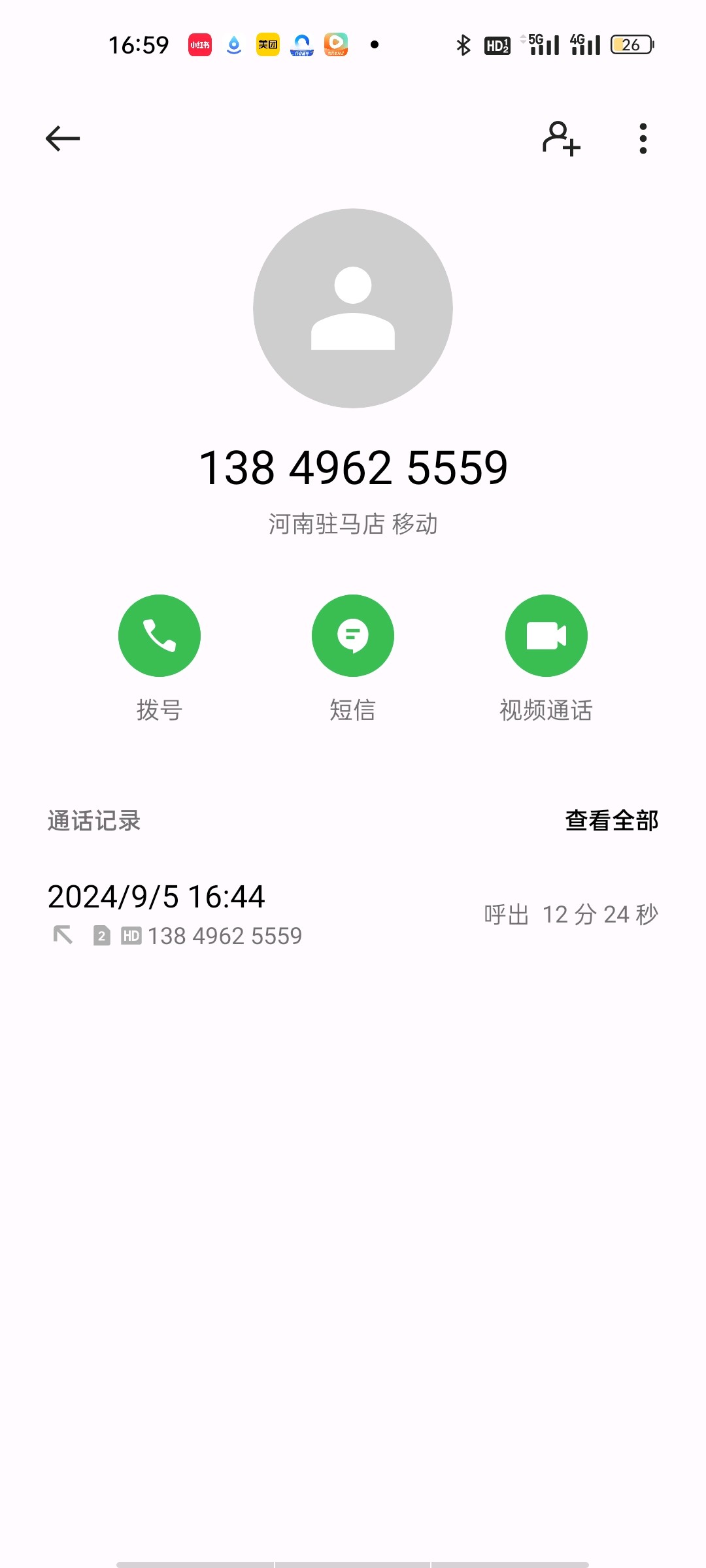The image size is (706, 1568).
Task: Tap the contact avatar placeholder
Action: [x=353, y=308]
